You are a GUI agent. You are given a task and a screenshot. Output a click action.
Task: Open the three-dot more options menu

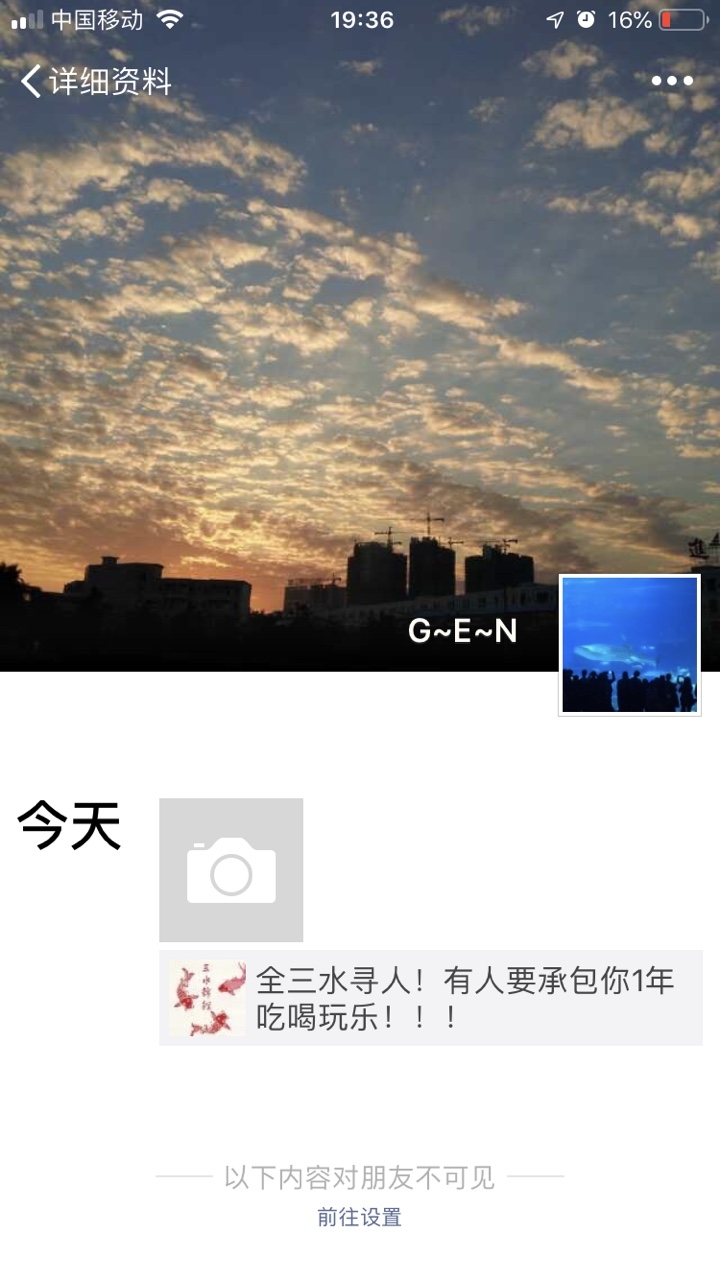(672, 81)
